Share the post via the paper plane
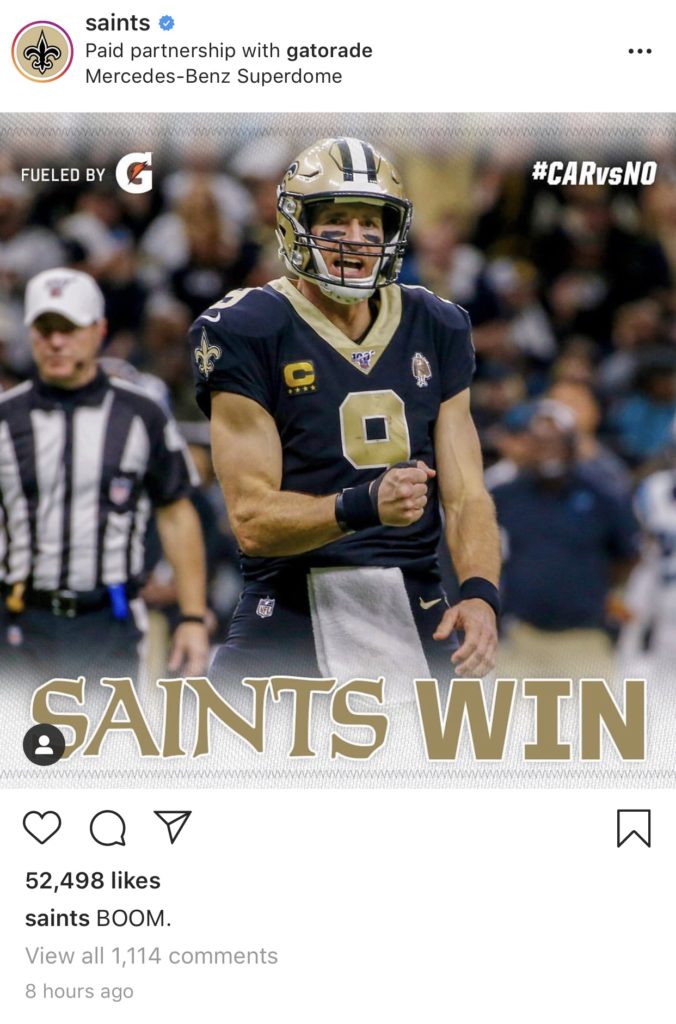Viewport: 676px width, 1024px height. [x=172, y=826]
